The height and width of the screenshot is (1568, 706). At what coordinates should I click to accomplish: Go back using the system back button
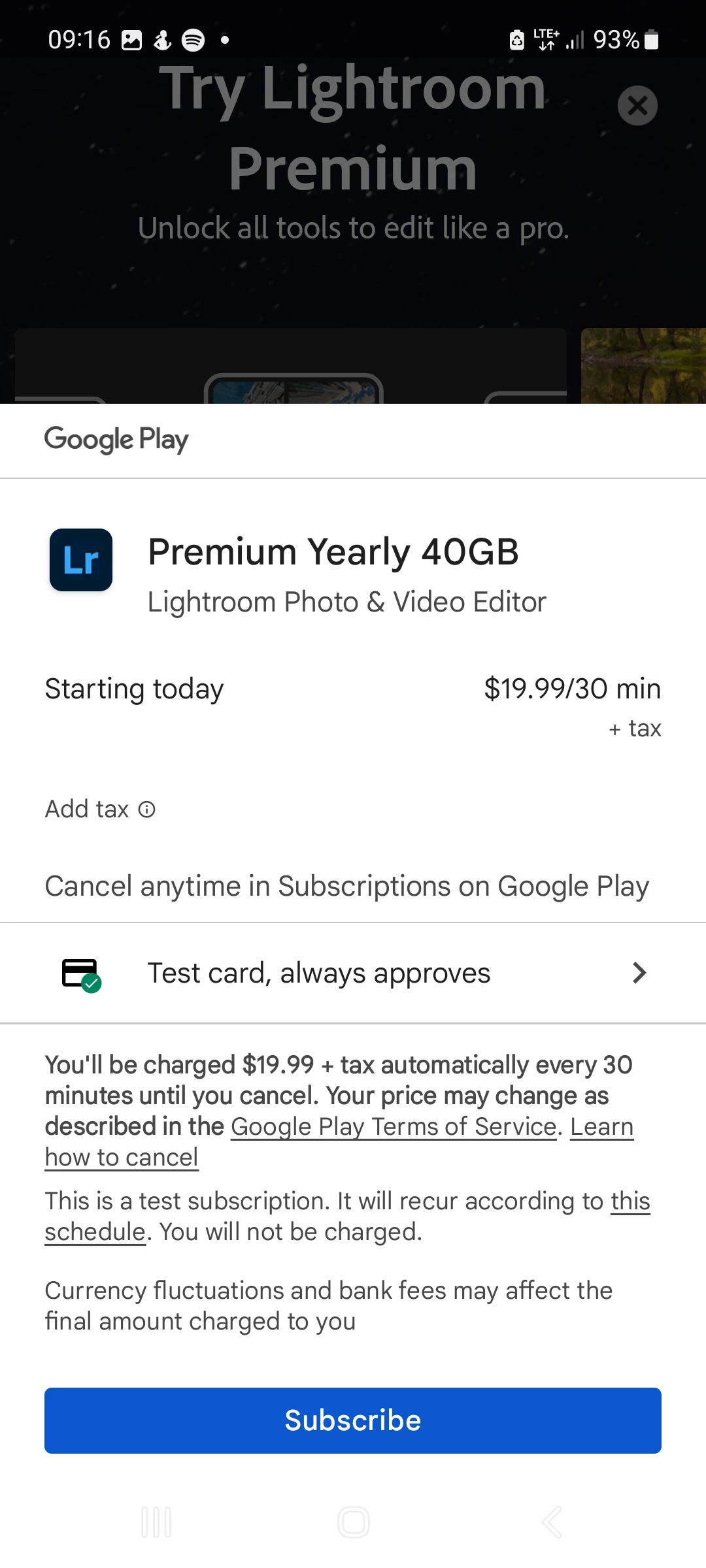click(551, 1522)
